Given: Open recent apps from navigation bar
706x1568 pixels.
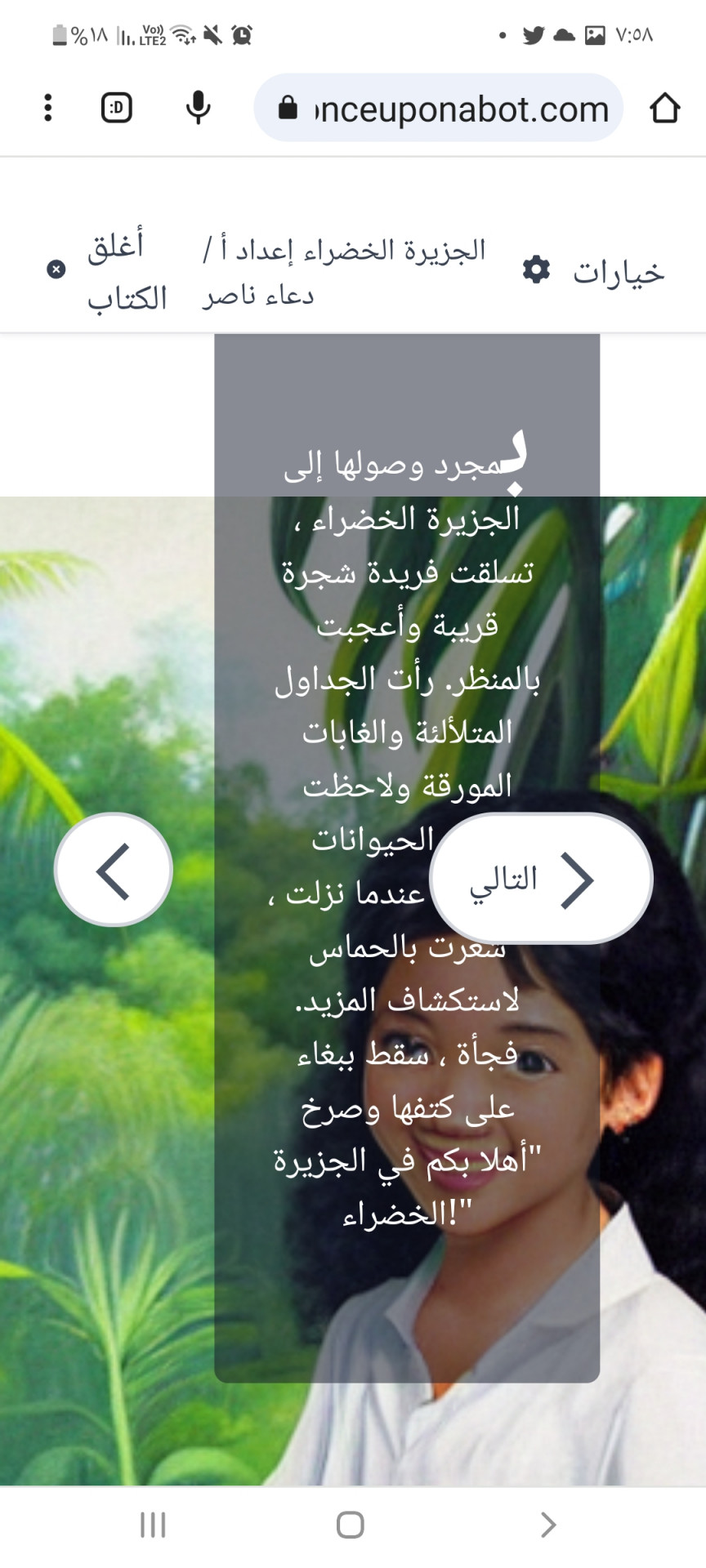Looking at the screenshot, I should point(153,1525).
